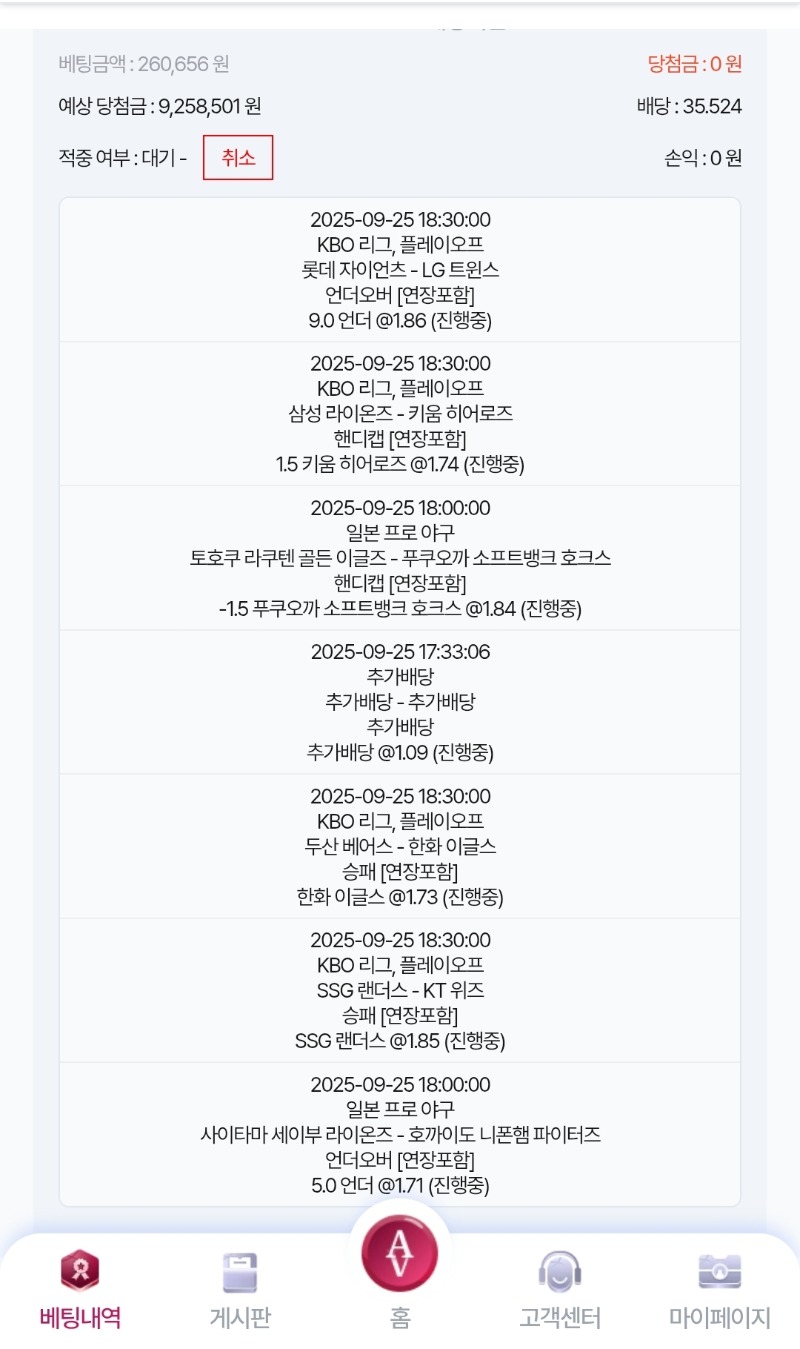The height and width of the screenshot is (1349, 800).
Task: Tap the 취소 button to cancel the bet
Action: (x=238, y=158)
